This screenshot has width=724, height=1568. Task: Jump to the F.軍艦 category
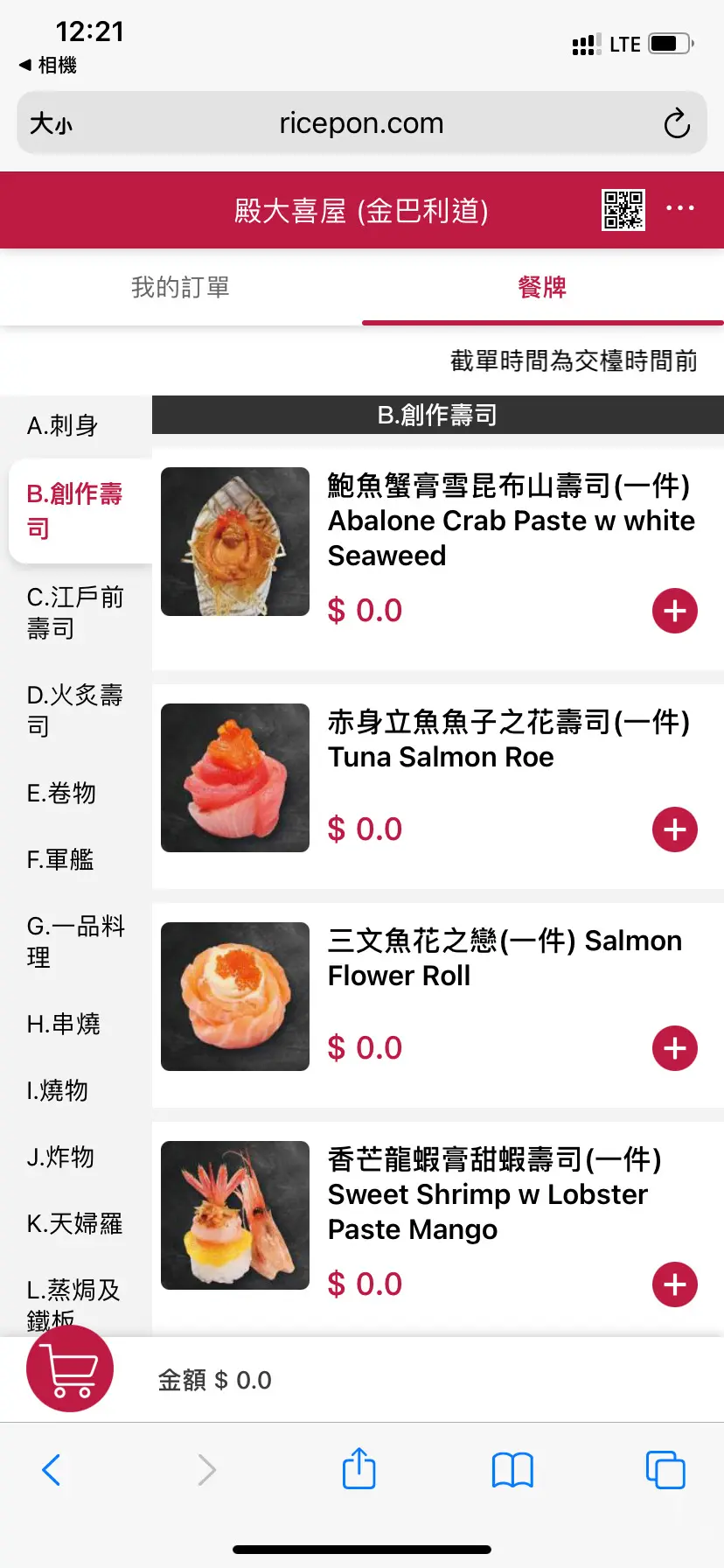click(60, 860)
